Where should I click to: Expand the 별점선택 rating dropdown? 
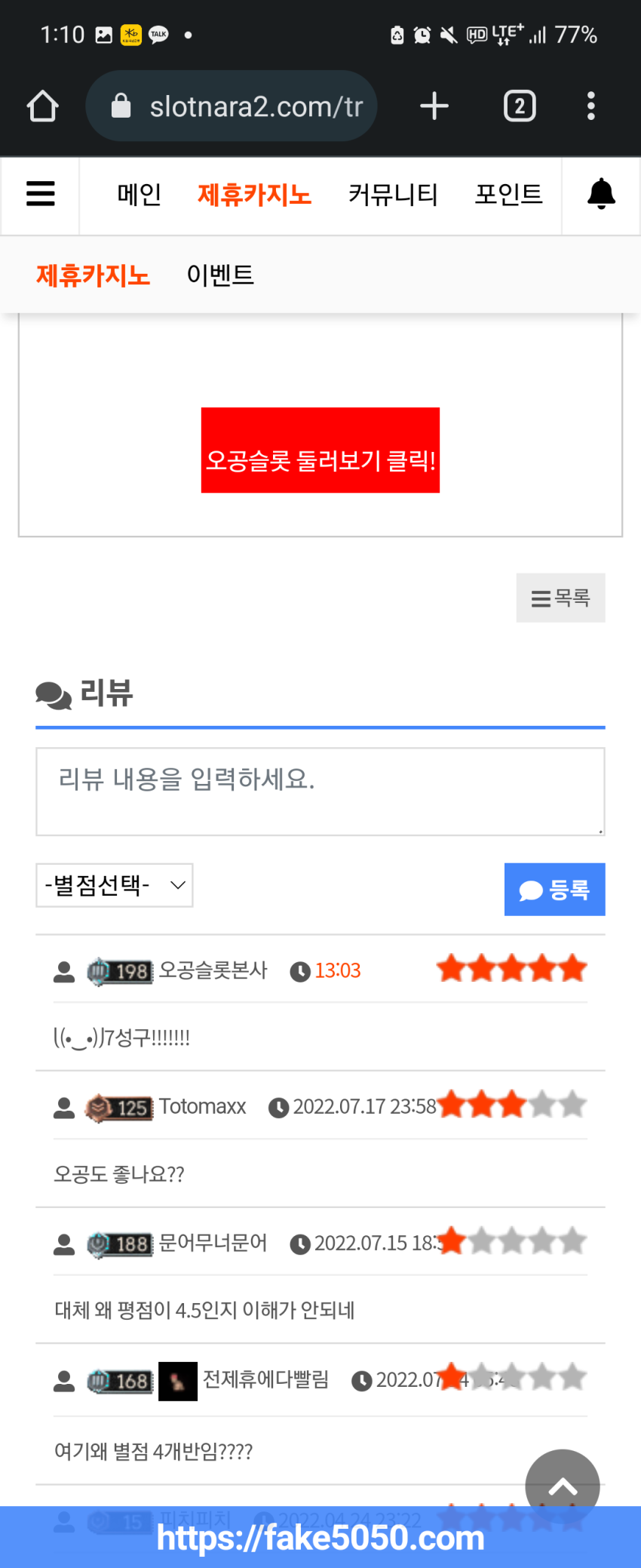[x=115, y=885]
